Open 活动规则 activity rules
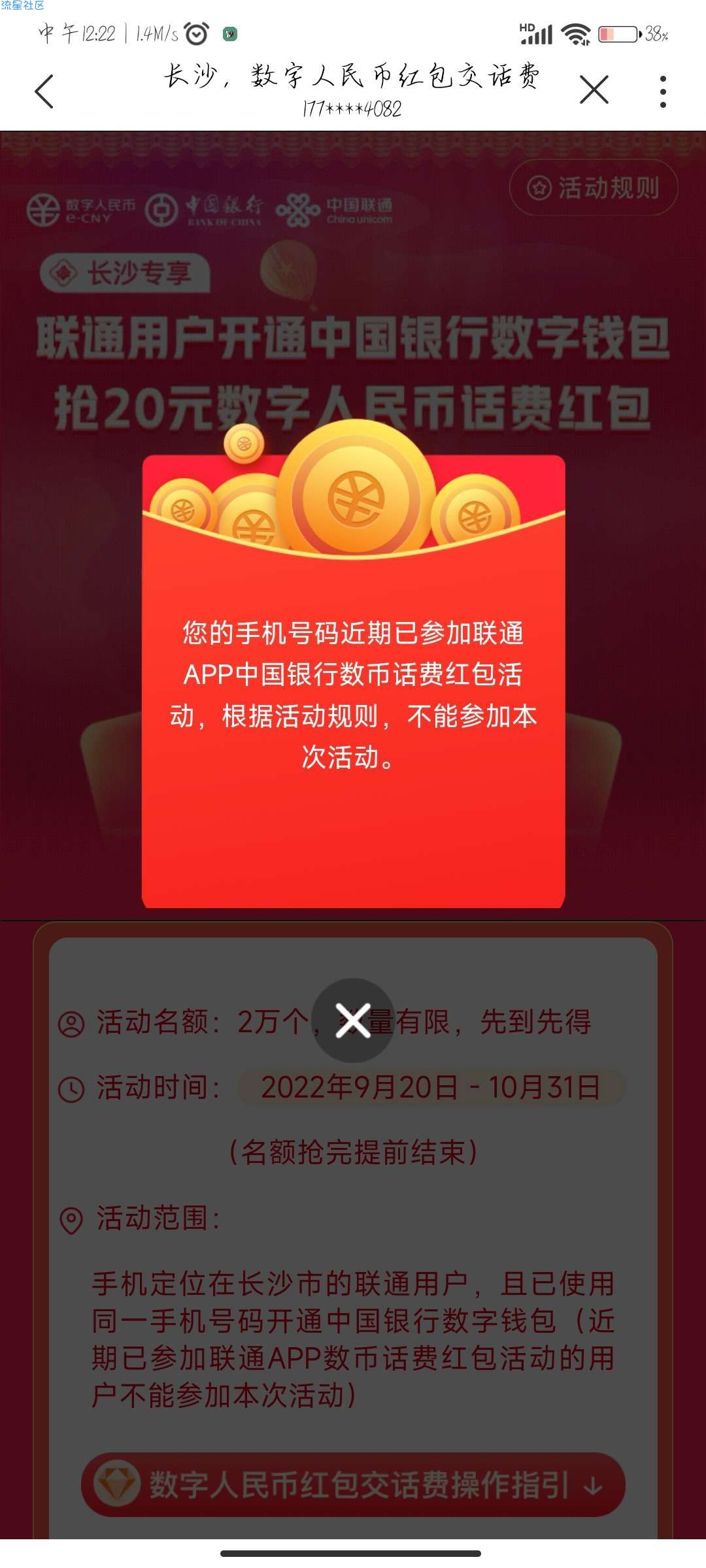Image resolution: width=706 pixels, height=1568 pixels. [593, 188]
